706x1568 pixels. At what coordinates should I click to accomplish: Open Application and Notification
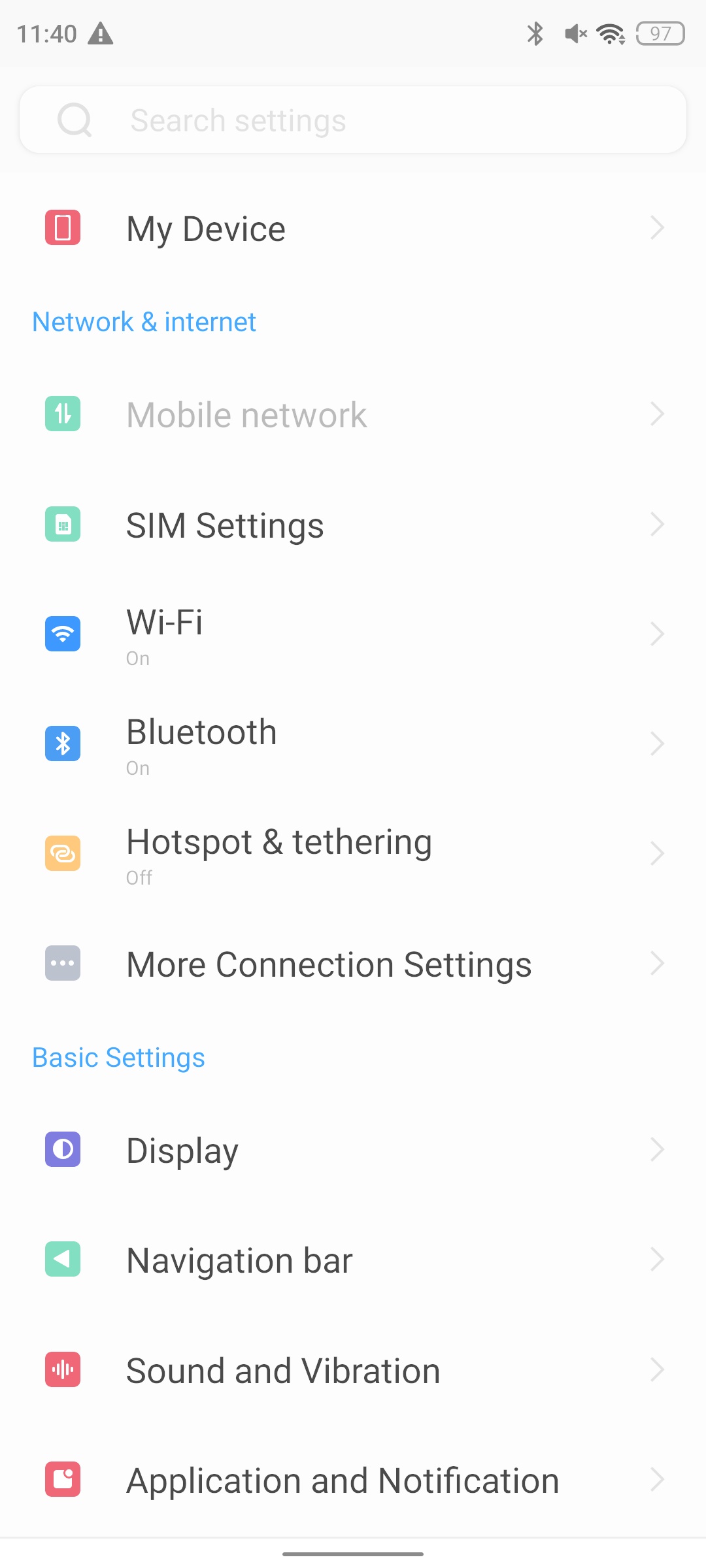(x=353, y=1480)
